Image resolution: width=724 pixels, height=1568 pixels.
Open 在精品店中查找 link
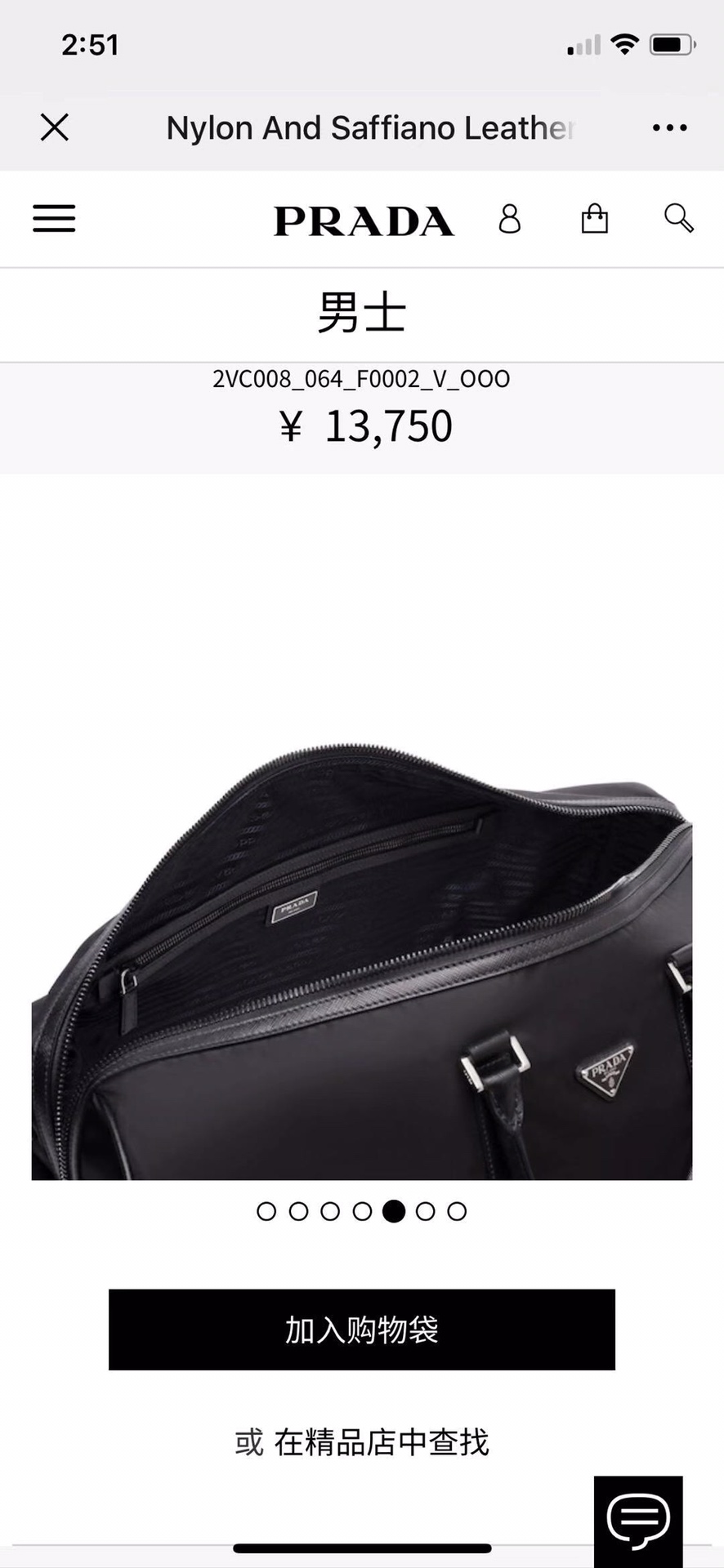pyautogui.click(x=381, y=1442)
